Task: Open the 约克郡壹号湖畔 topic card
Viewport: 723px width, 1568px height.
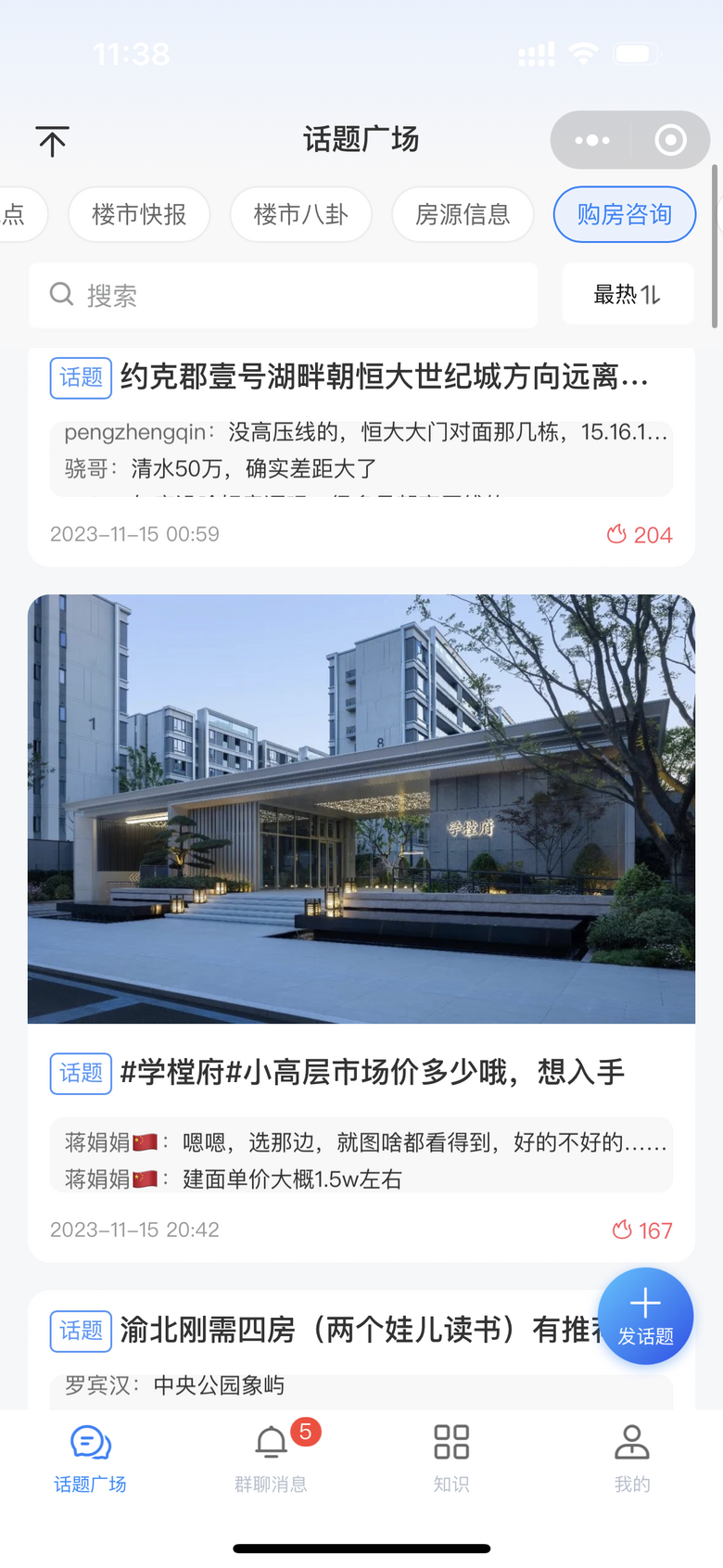Action: tap(361, 456)
